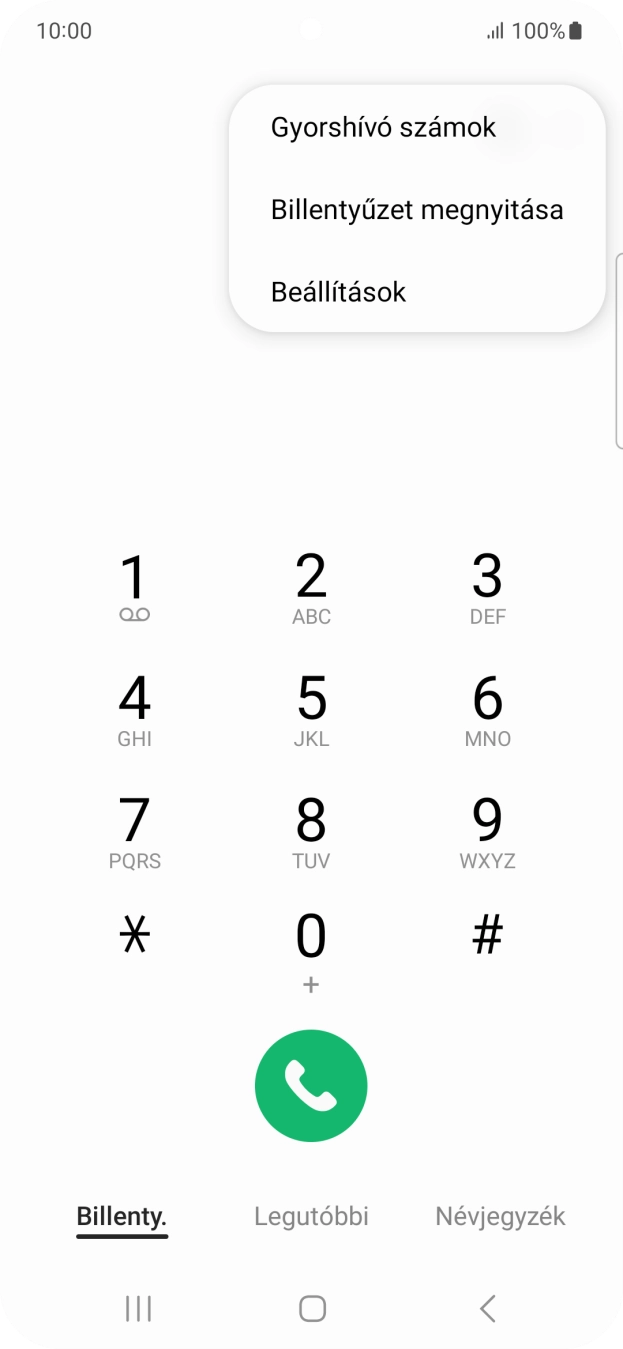This screenshot has width=623, height=1349.
Task: Switch to the Legutóbbi tab
Action: point(311,1216)
